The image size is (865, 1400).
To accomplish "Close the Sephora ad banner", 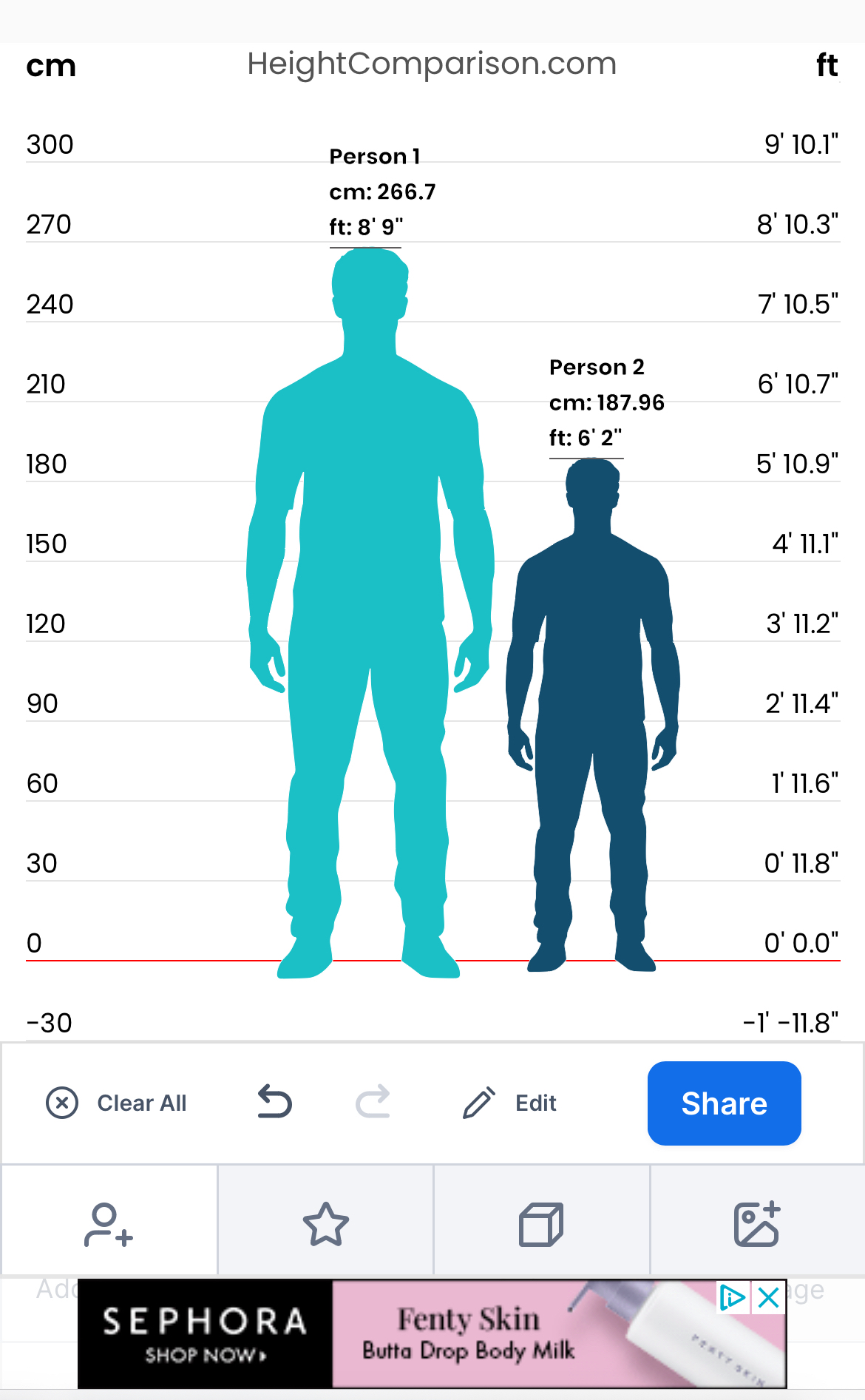I will click(769, 1297).
